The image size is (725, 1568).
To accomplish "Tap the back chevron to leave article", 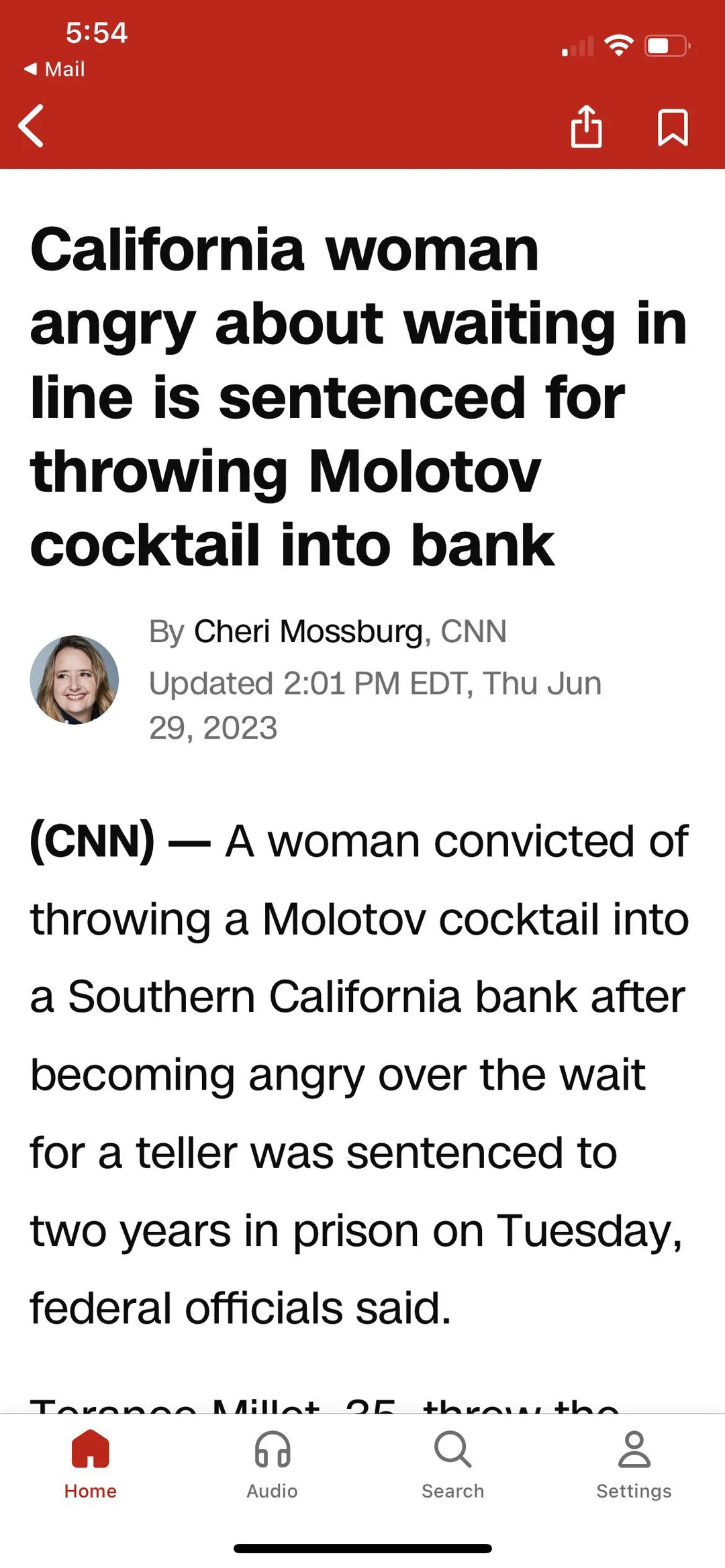I will 32,127.
